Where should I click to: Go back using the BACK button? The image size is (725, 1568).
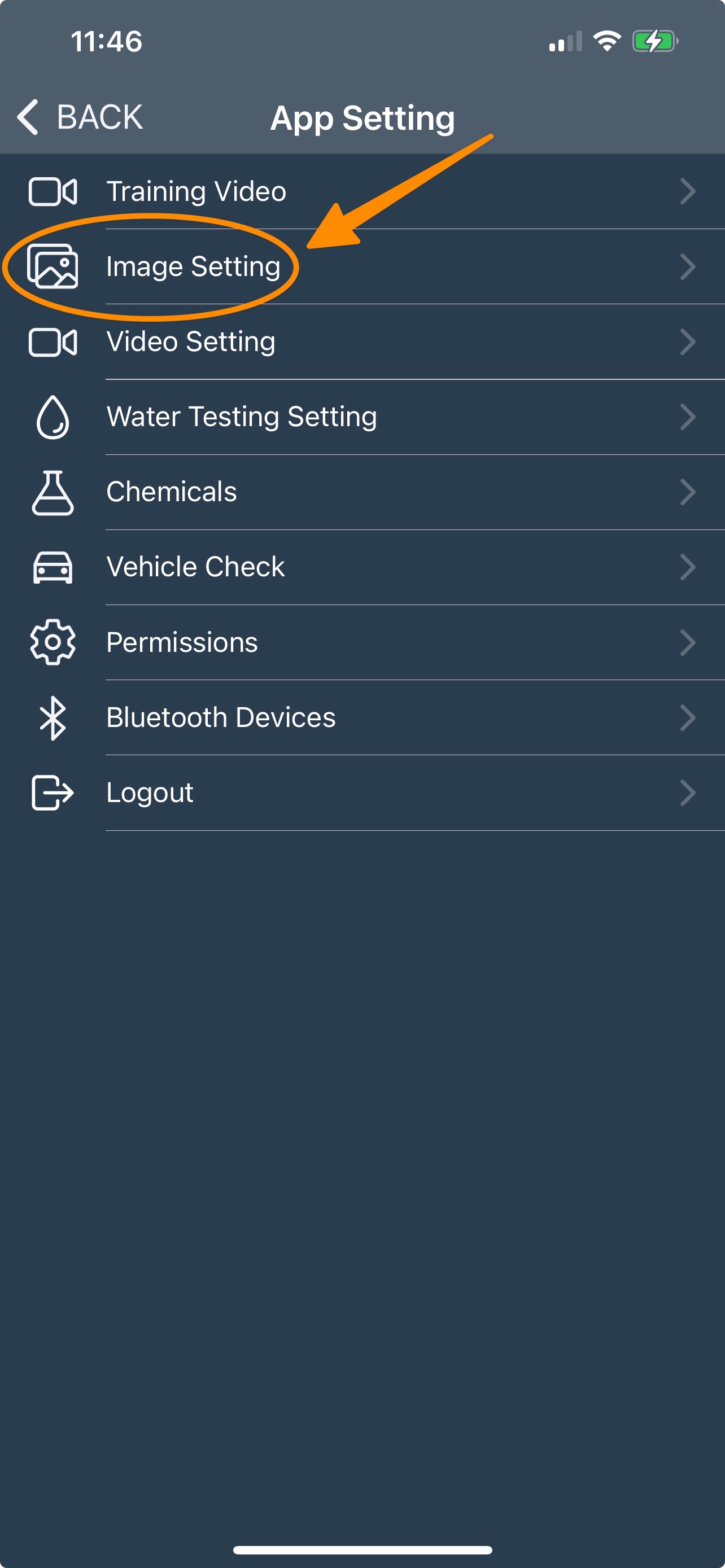[x=80, y=117]
